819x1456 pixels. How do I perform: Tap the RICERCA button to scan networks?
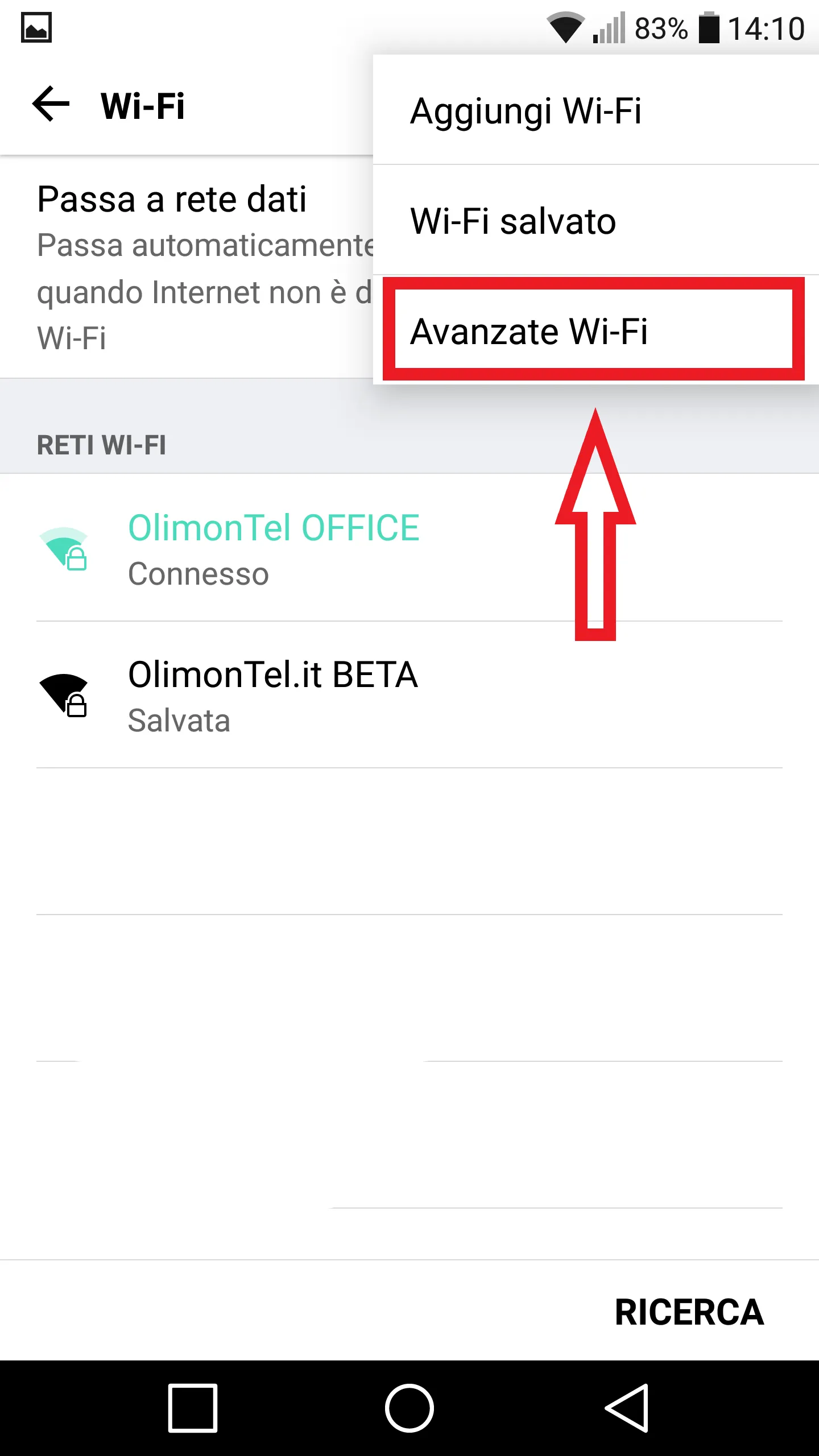coord(689,1312)
